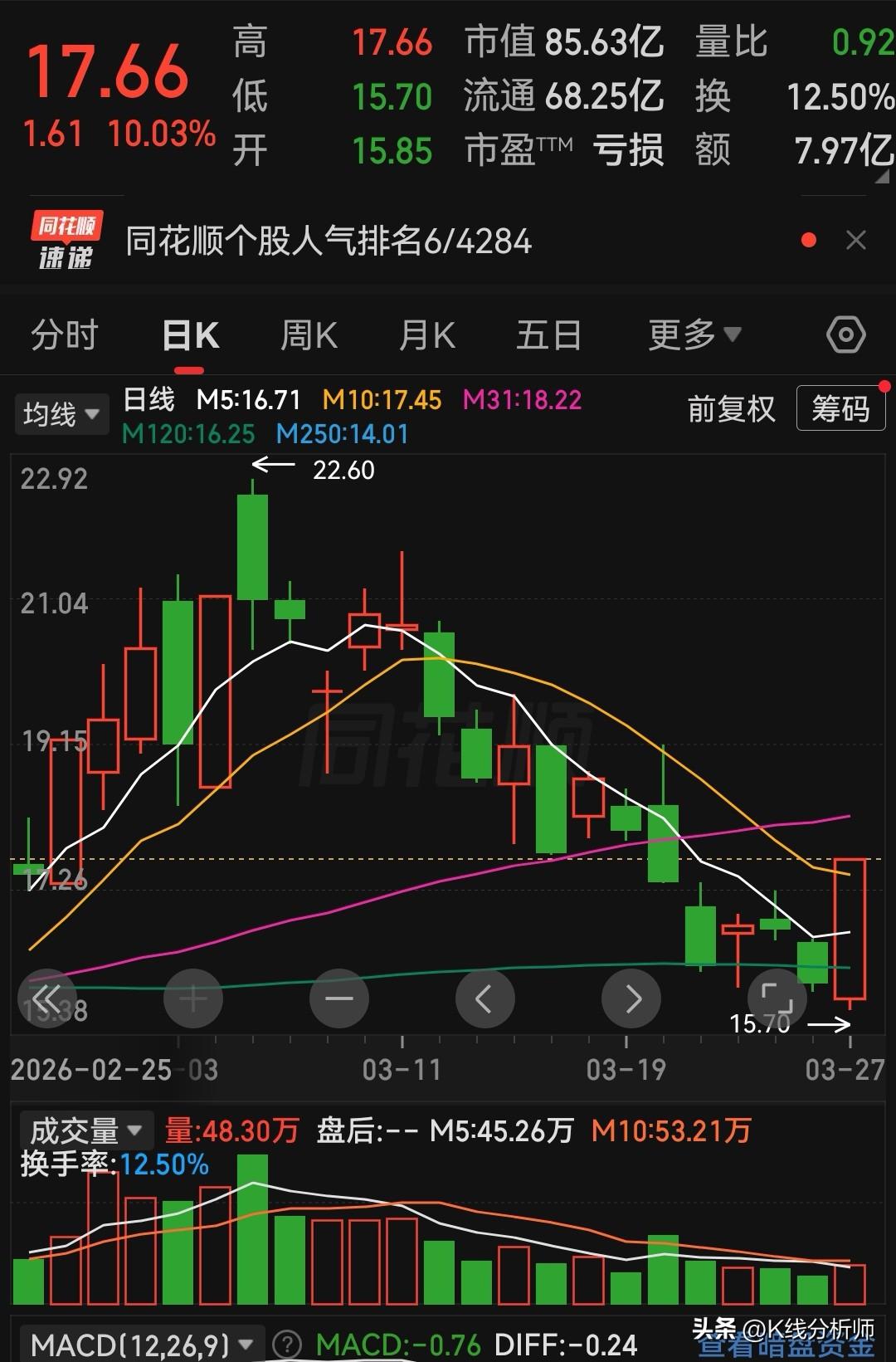Jump to earliest data with double arrow
Screen dimensions: 896x1362
47,998
